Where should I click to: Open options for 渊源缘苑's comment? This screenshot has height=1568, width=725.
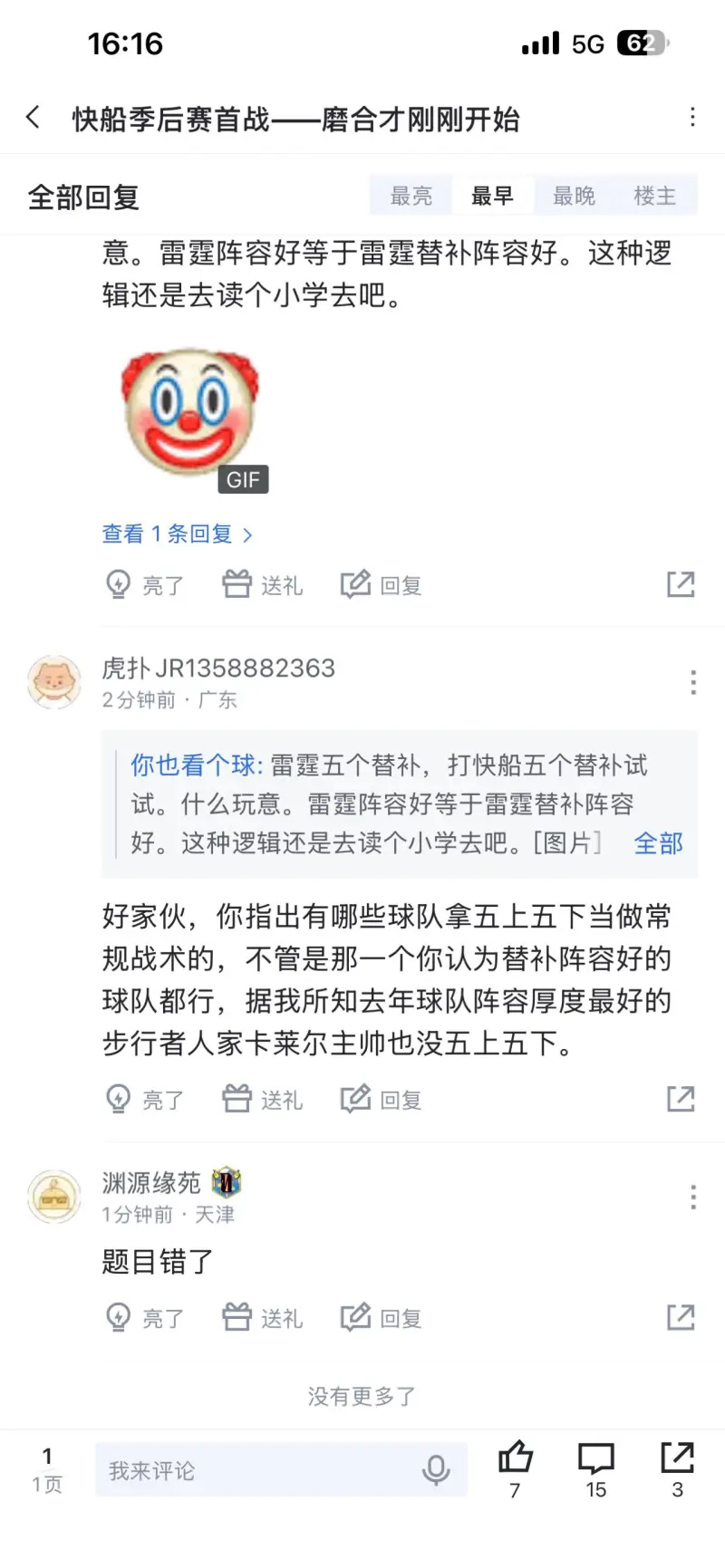(x=693, y=1197)
